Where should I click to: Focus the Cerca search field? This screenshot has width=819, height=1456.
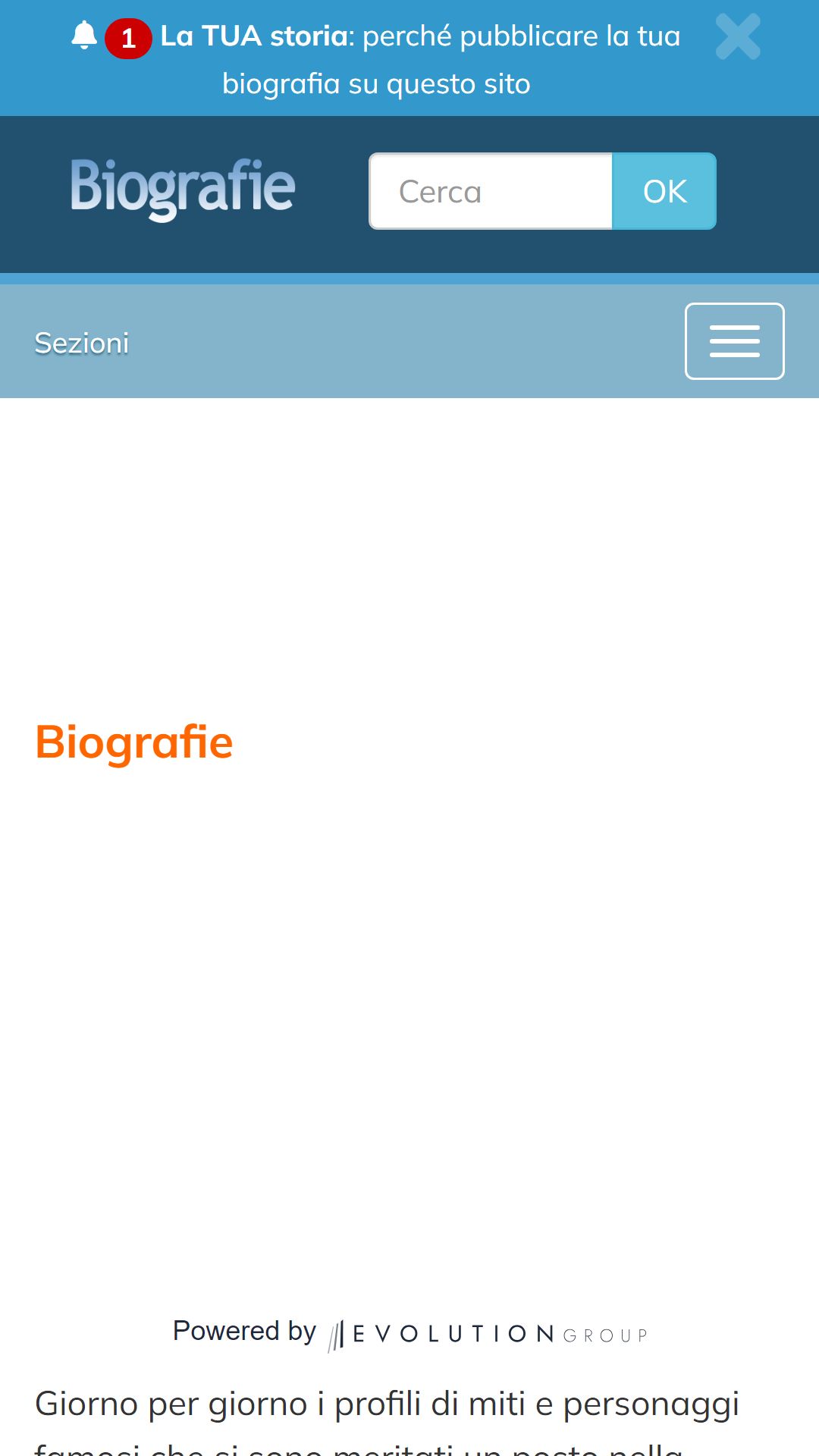(491, 191)
